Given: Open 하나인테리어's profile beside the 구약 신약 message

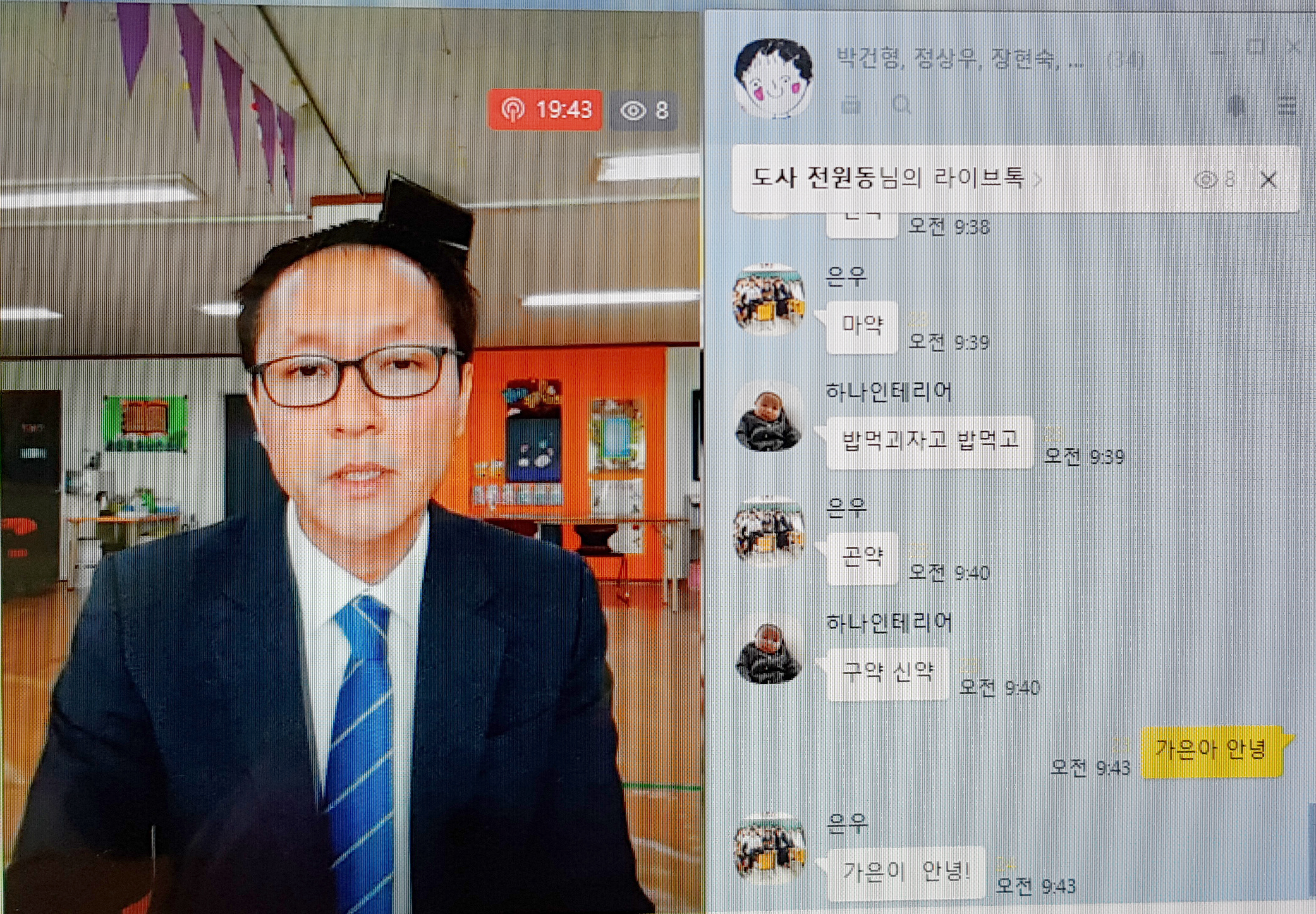Looking at the screenshot, I should click(769, 654).
